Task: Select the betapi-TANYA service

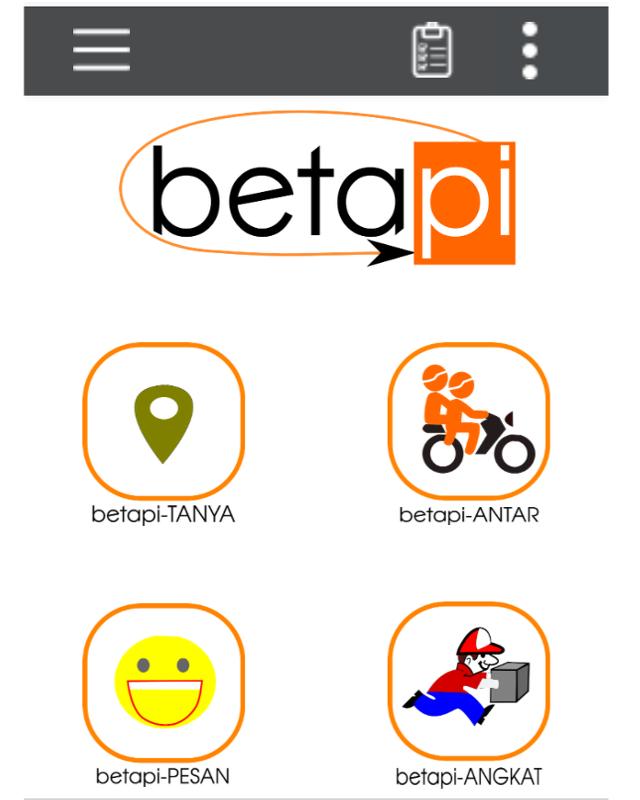Action: point(163,423)
